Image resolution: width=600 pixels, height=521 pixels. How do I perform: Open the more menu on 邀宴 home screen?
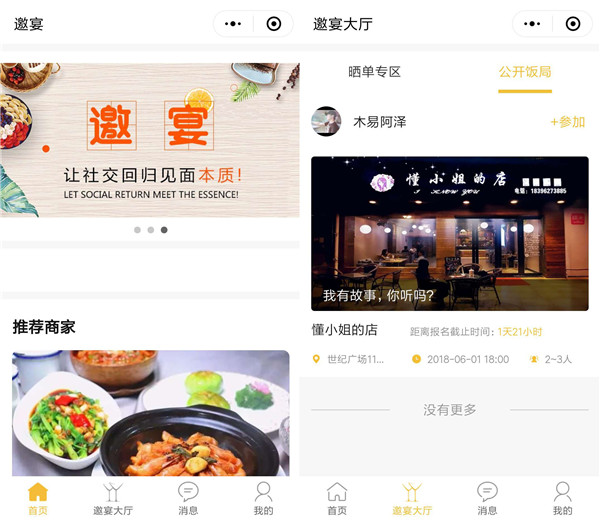click(x=233, y=24)
